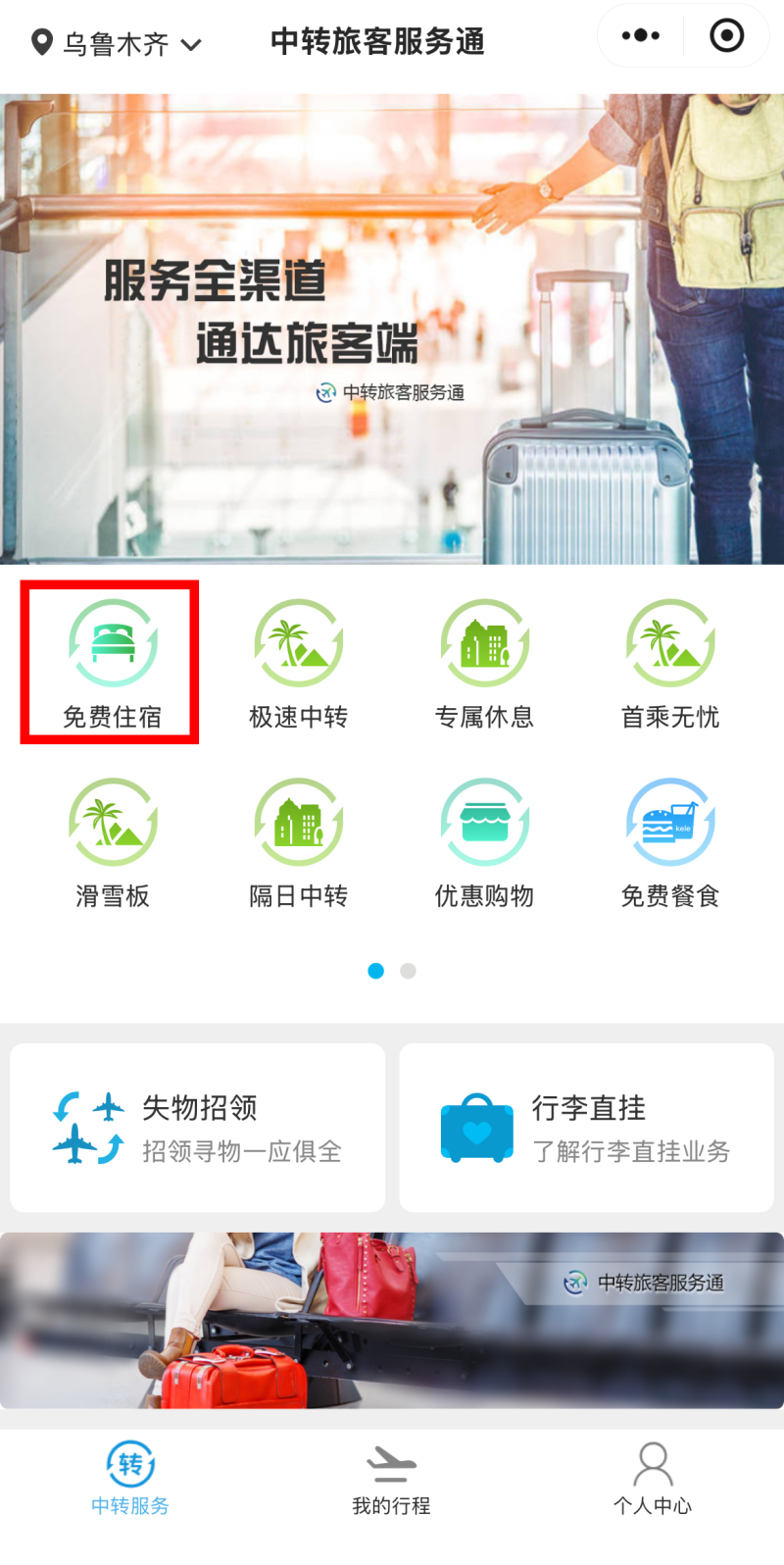The image size is (784, 1565).
Task: Switch to the 我的行程 tab
Action: (391, 1479)
